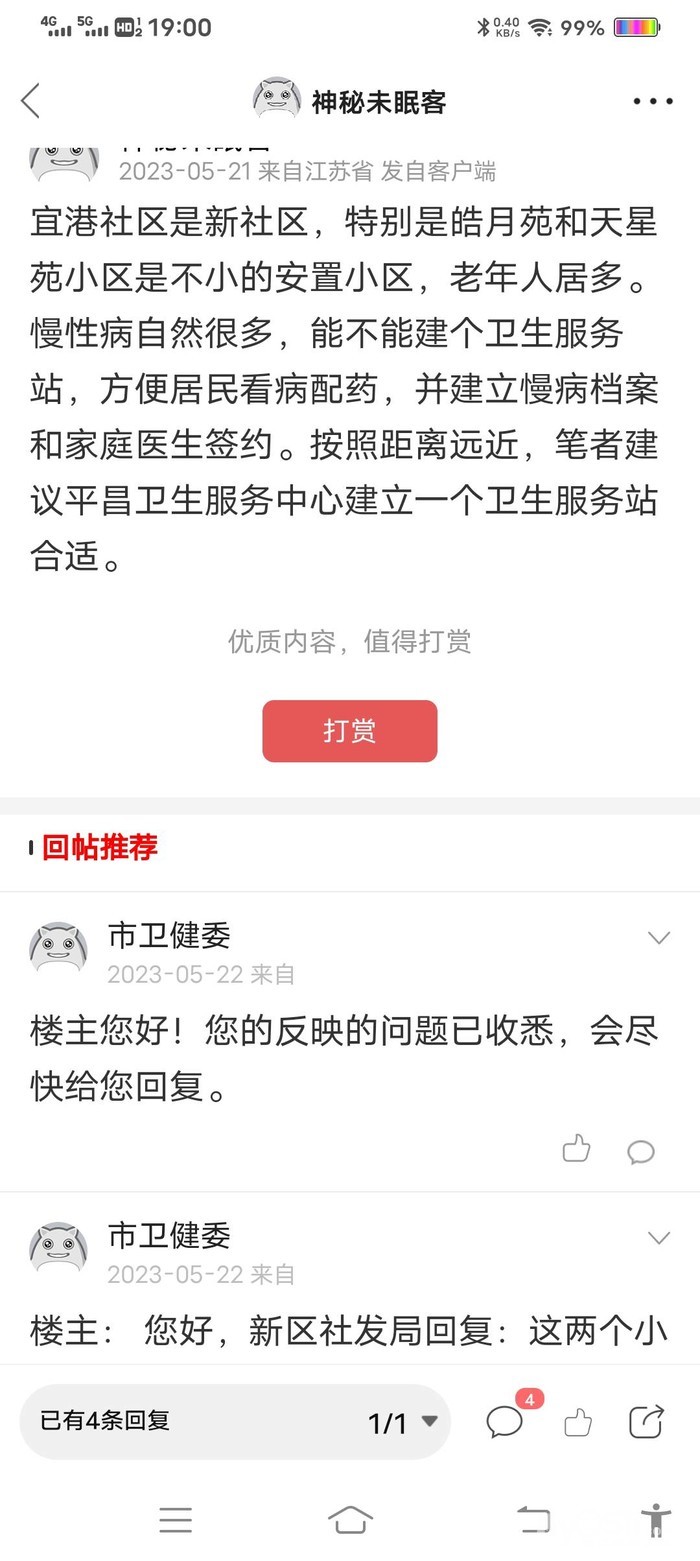The image size is (700, 1561).
Task: Like this post from bottom bar
Action: pos(578,1421)
